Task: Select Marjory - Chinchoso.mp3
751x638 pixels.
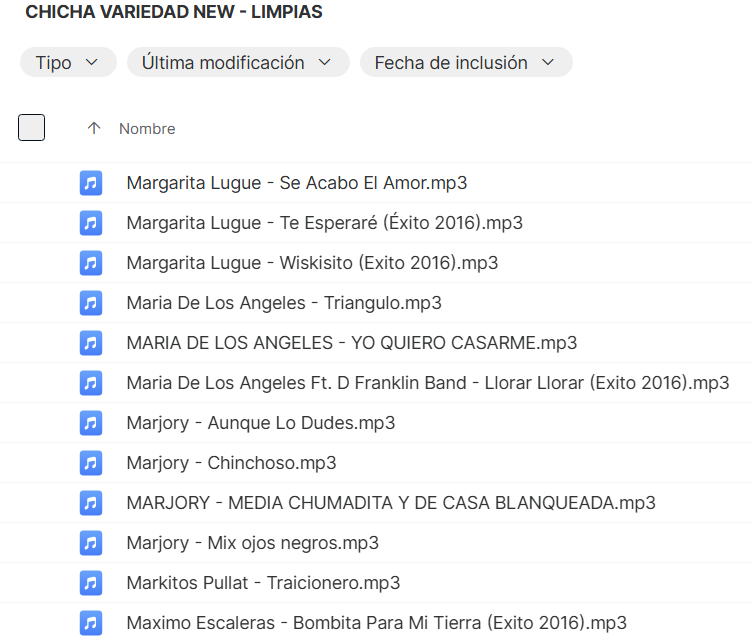Action: 231,463
